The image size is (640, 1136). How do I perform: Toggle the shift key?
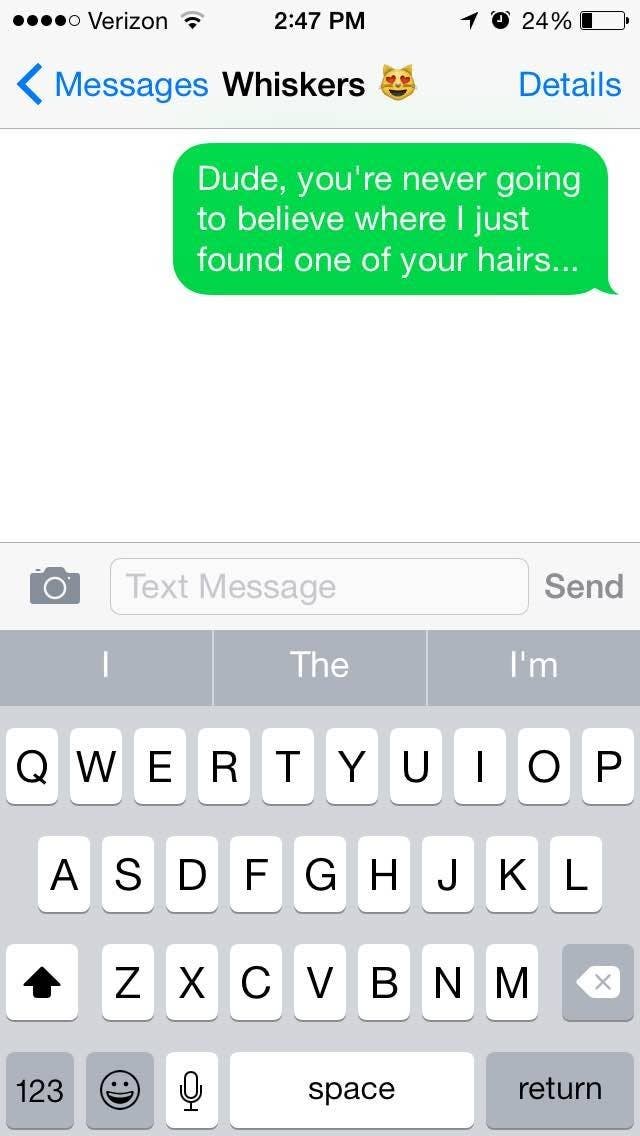[41, 982]
